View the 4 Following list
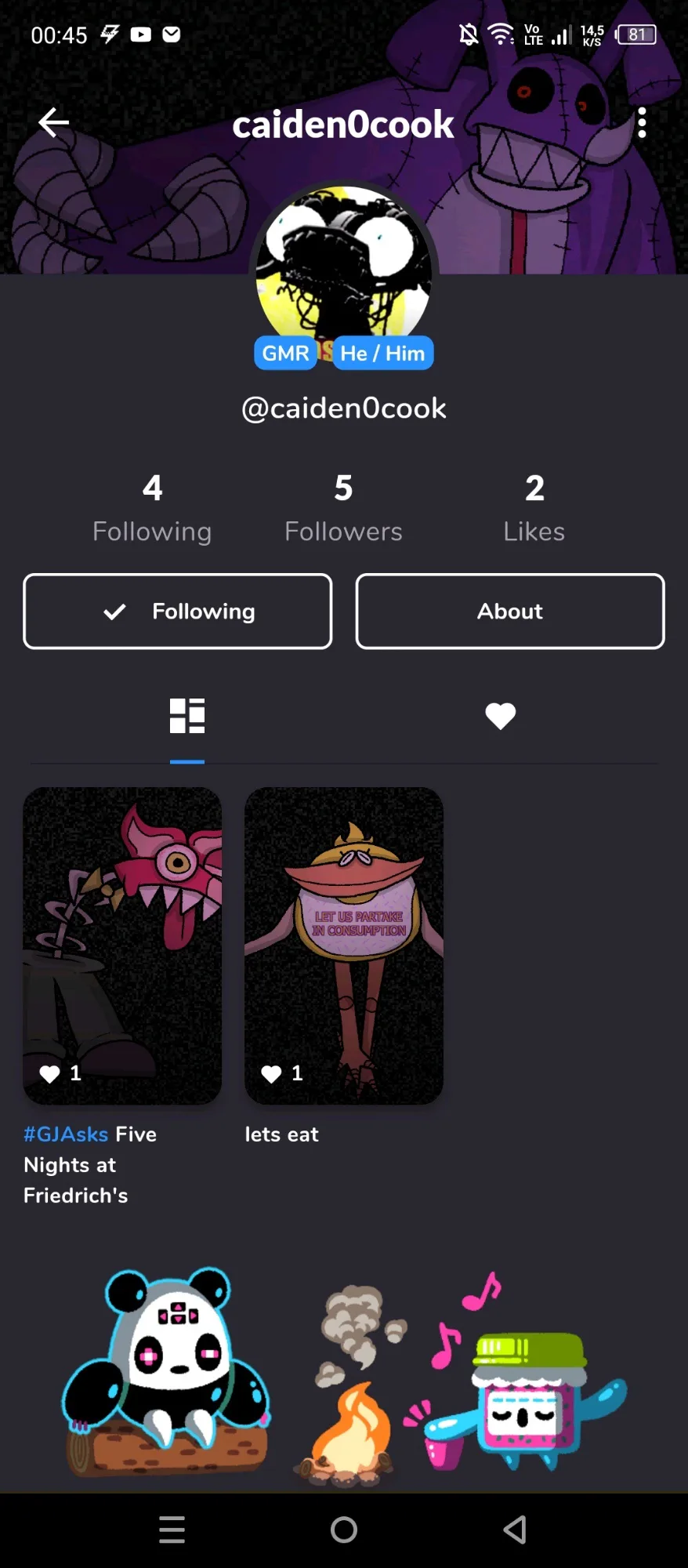 152,508
